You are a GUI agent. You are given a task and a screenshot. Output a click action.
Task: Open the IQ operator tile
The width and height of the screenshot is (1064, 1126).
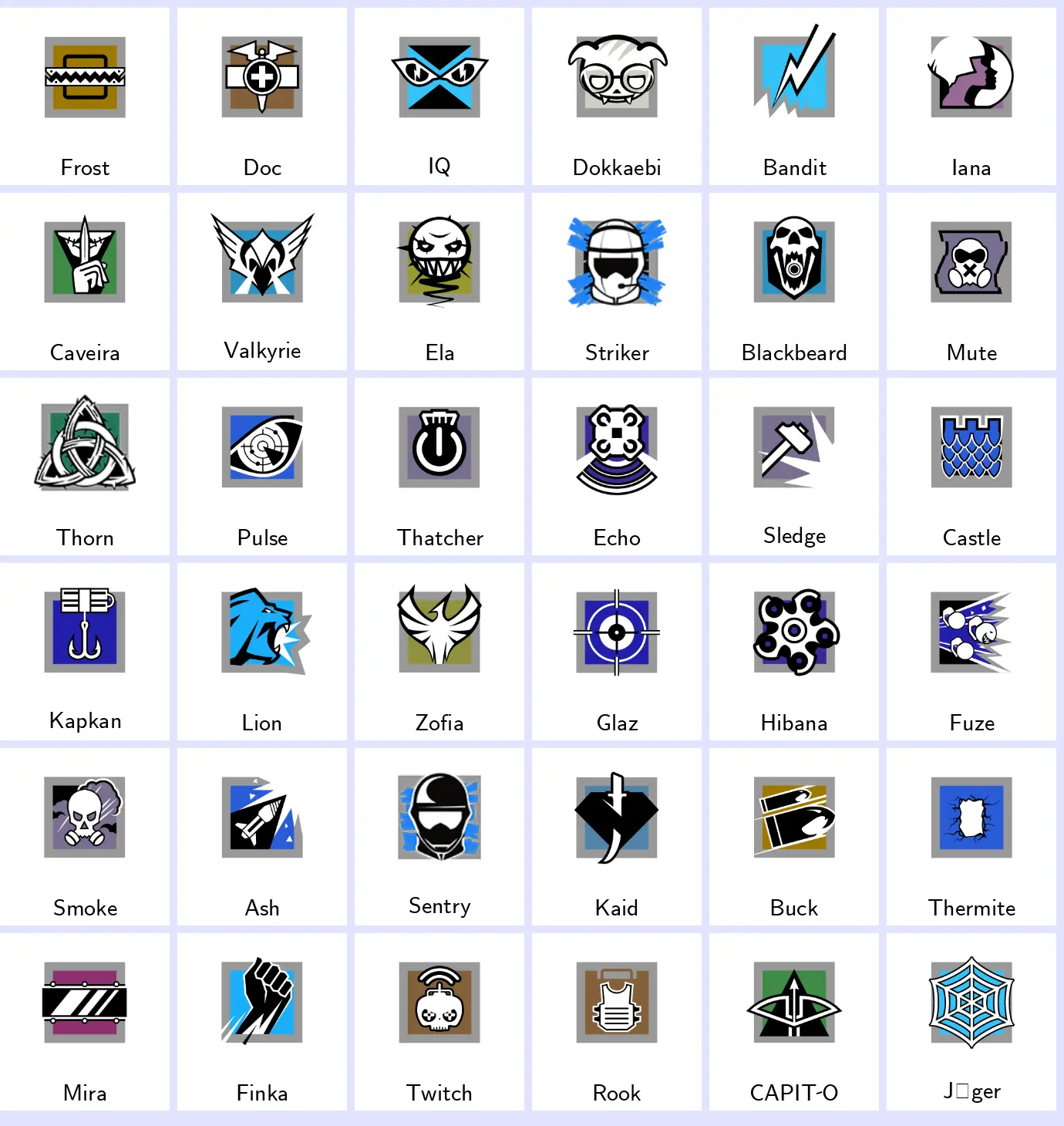pos(439,96)
